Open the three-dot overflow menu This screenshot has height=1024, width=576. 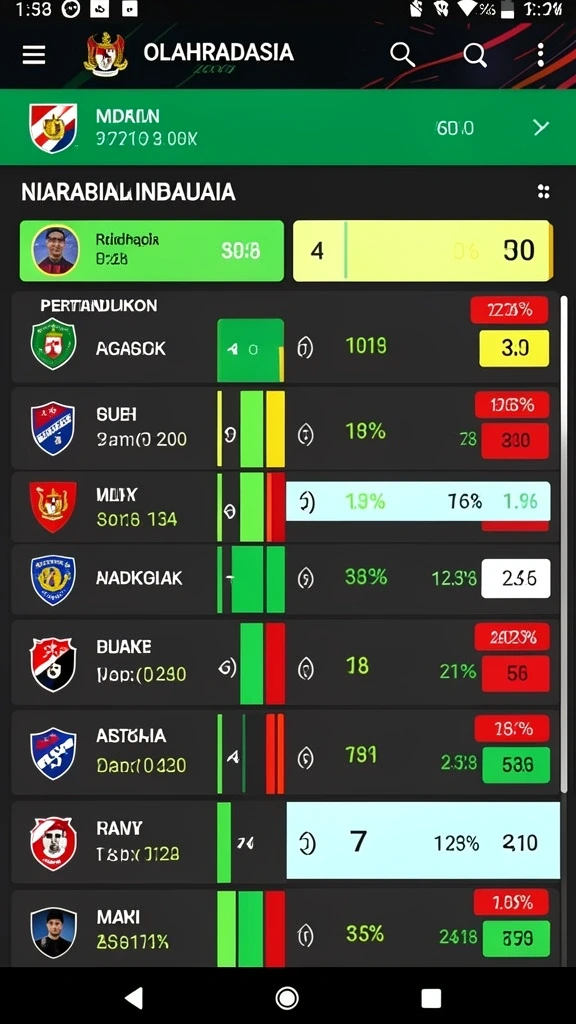pos(540,56)
